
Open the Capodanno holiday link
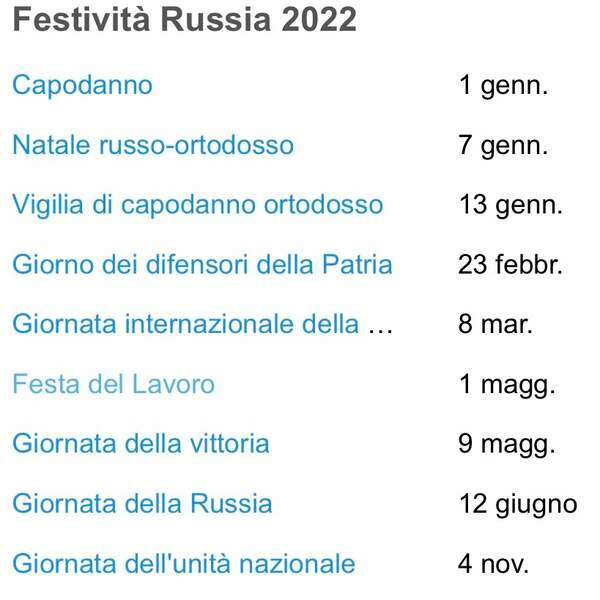(x=82, y=85)
